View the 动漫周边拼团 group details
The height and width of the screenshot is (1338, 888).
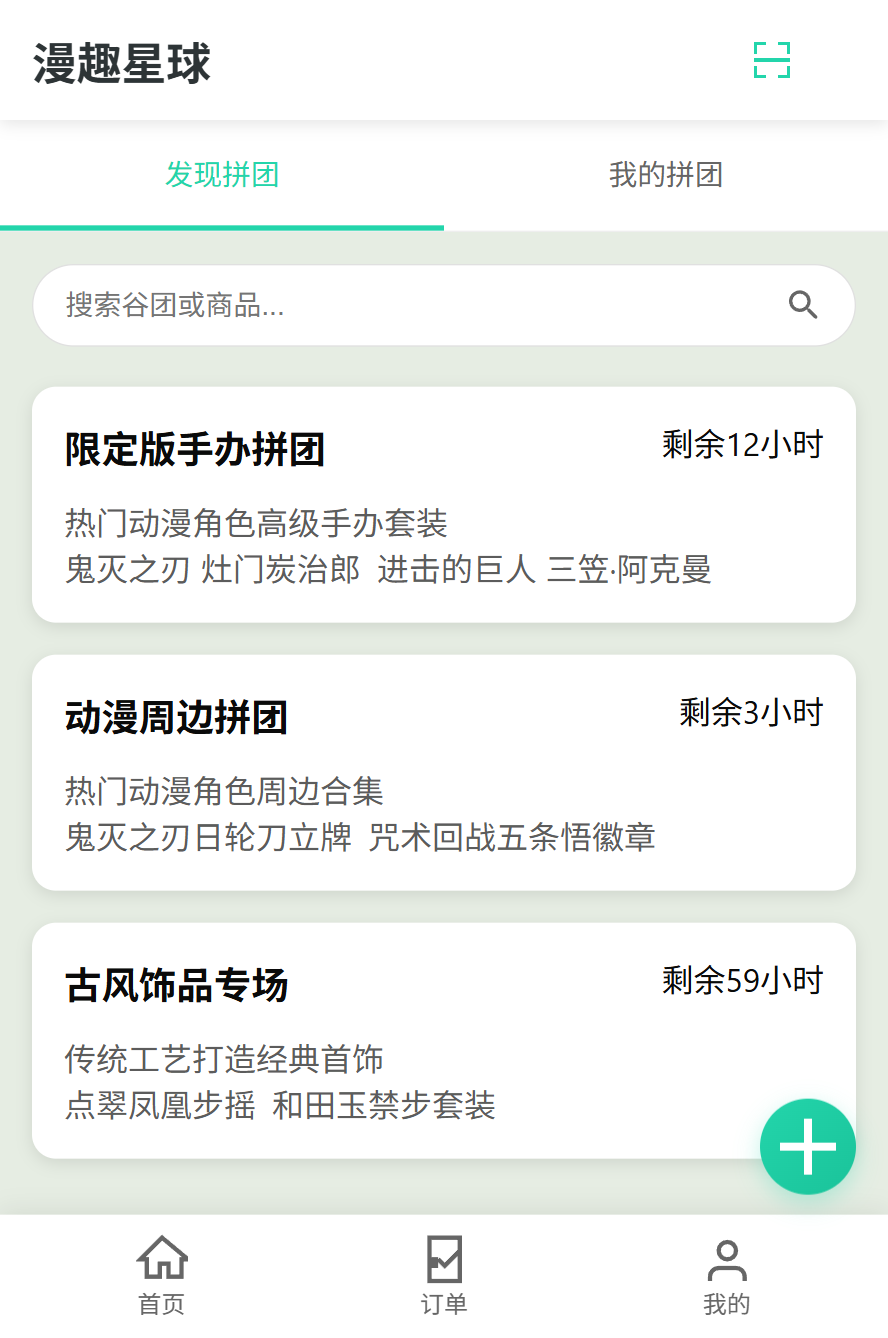[444, 771]
